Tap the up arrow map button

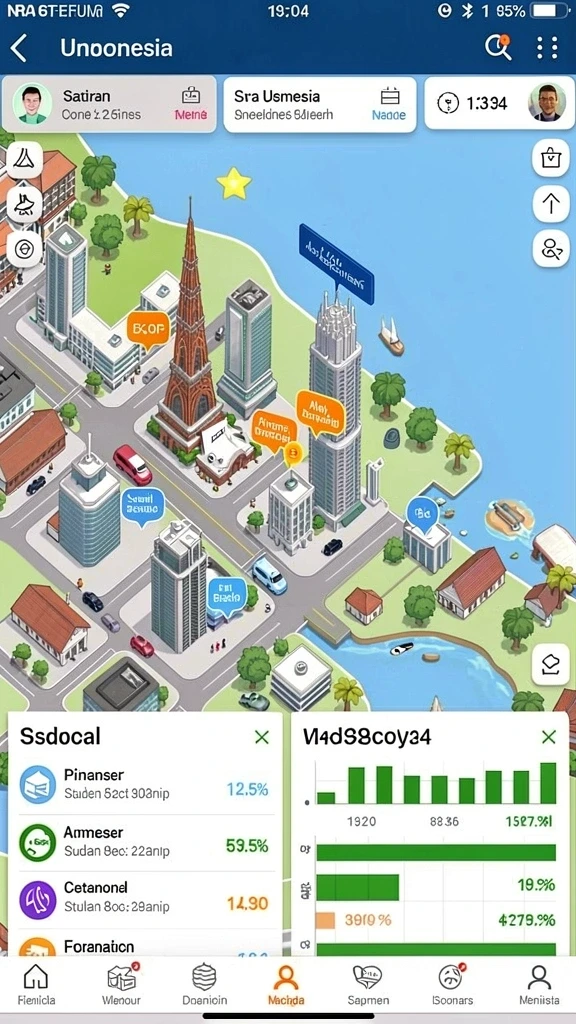[551, 203]
